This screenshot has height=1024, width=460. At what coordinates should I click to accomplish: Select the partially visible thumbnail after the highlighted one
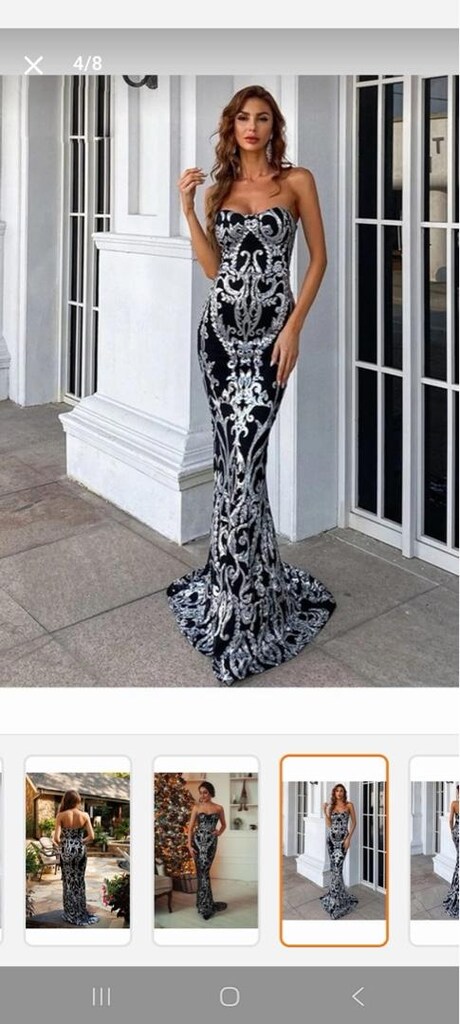tap(435, 850)
